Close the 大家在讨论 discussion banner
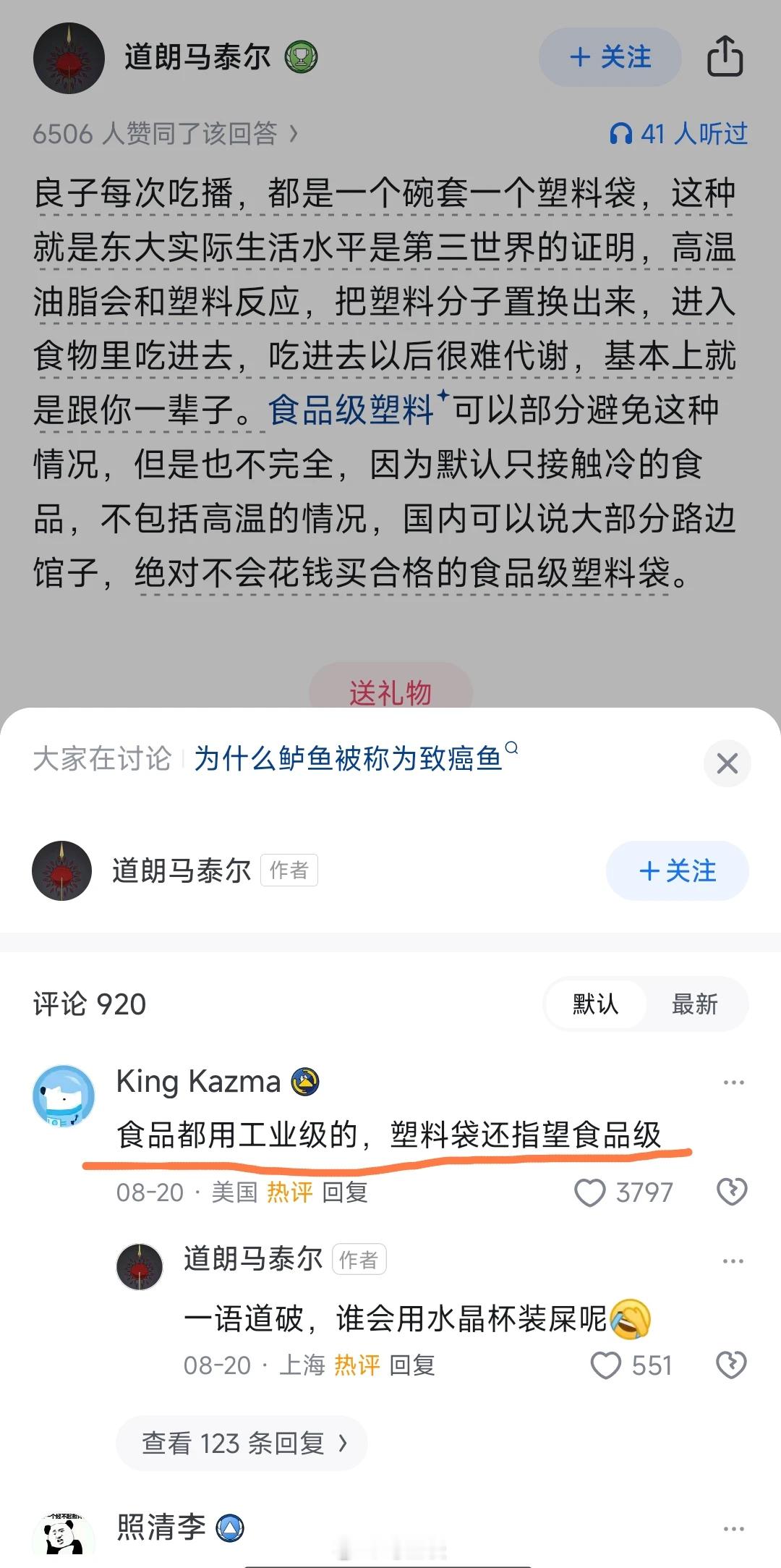The height and width of the screenshot is (1568, 781). (x=727, y=763)
